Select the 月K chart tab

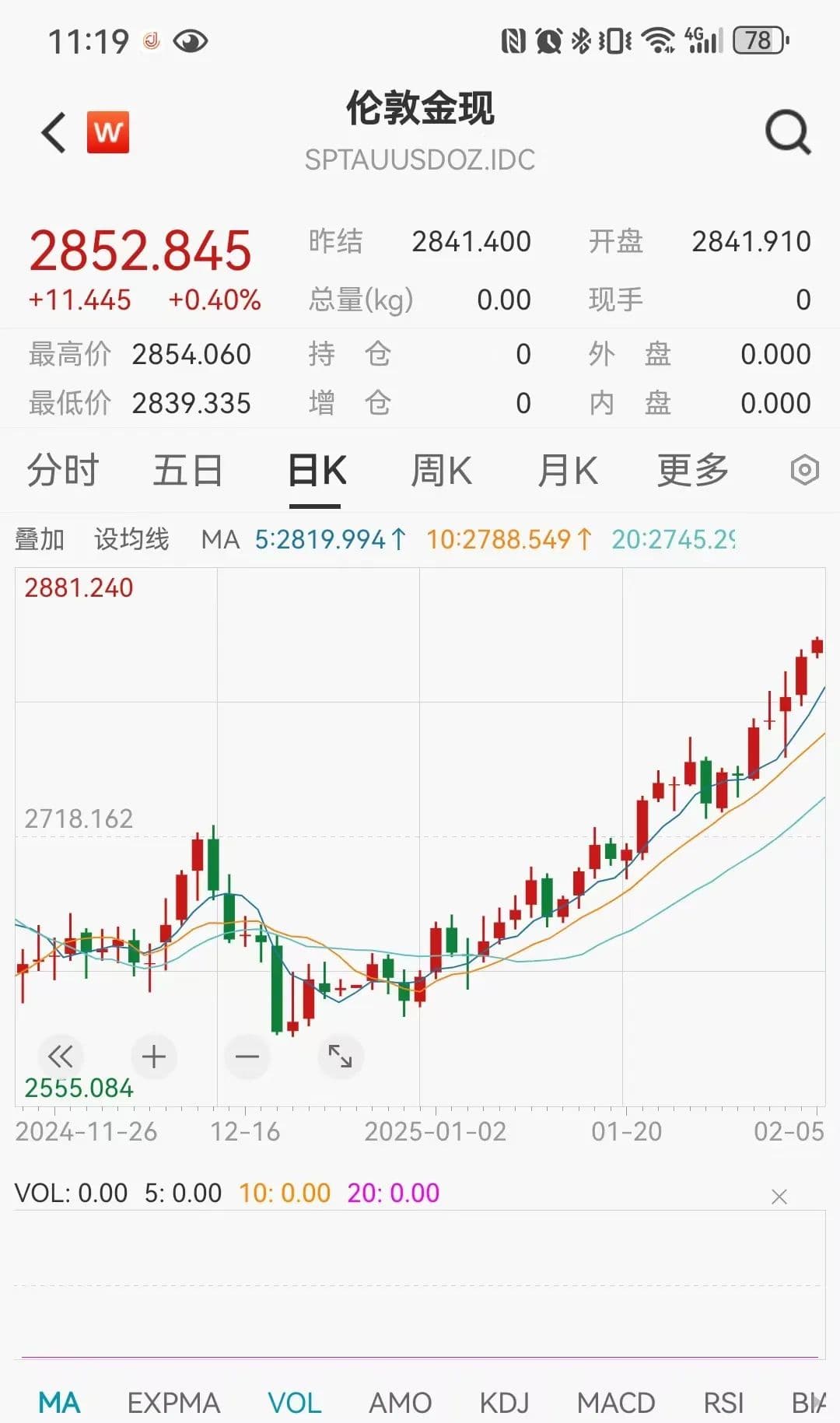point(568,471)
